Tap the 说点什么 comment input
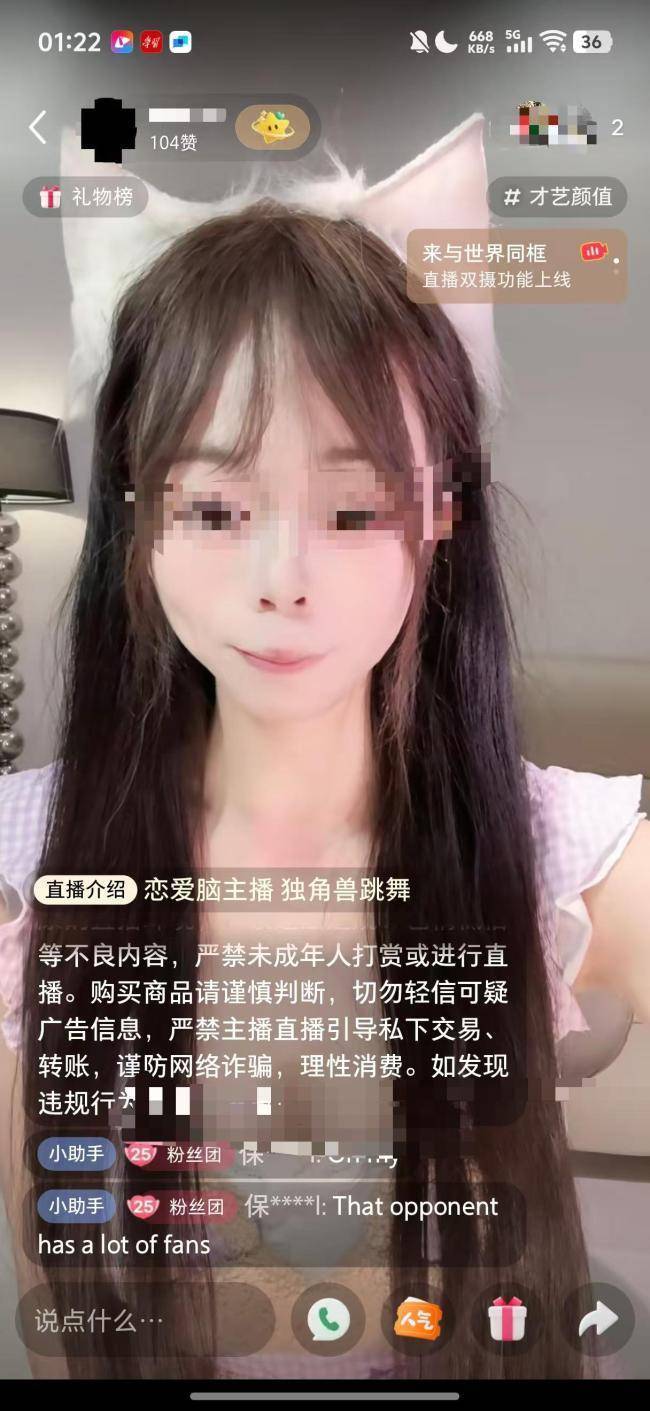This screenshot has width=650, height=1411. 145,1320
